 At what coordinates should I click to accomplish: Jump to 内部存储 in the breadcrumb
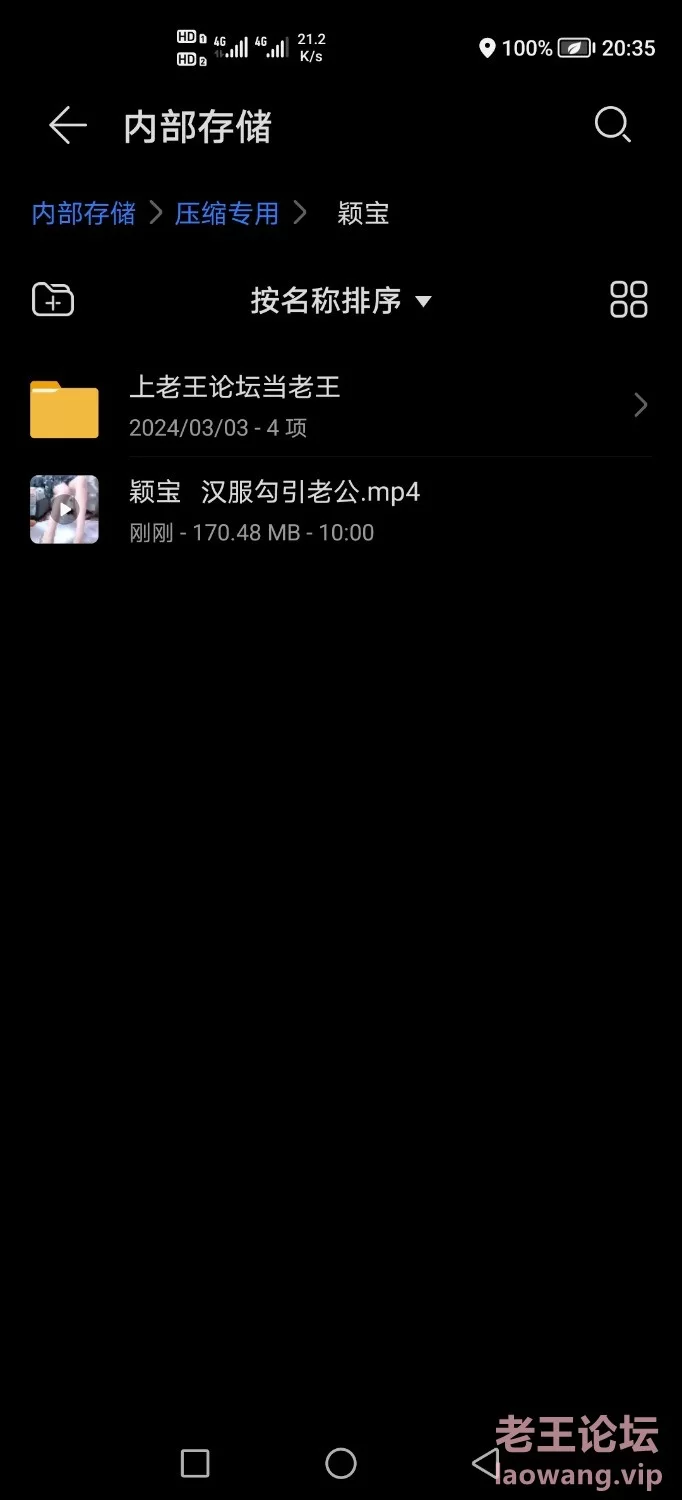coord(84,213)
